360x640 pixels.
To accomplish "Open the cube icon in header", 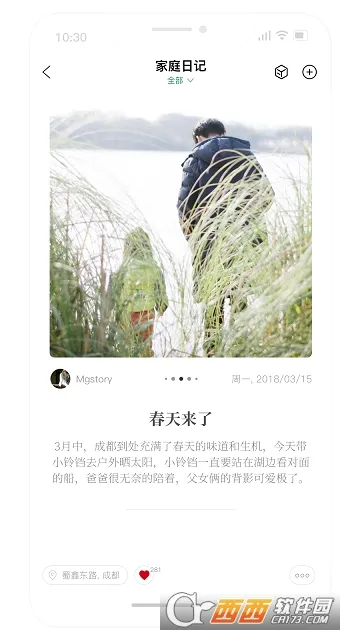I will click(x=281, y=72).
